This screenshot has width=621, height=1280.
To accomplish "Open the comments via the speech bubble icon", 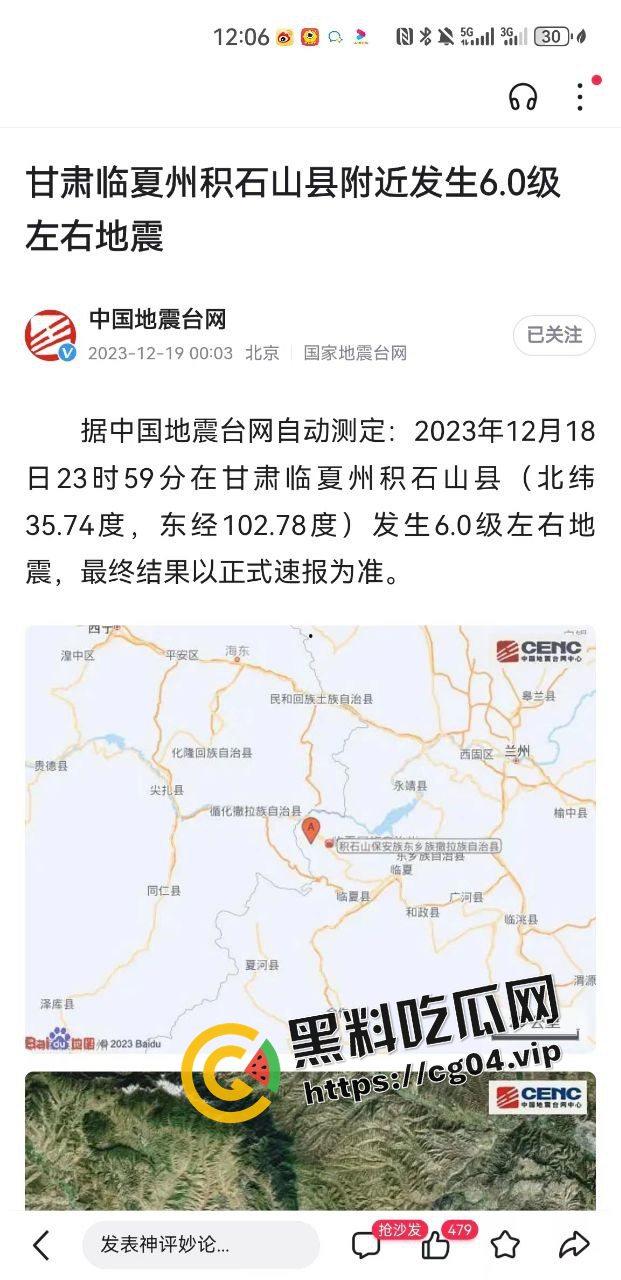I will click(x=367, y=1245).
